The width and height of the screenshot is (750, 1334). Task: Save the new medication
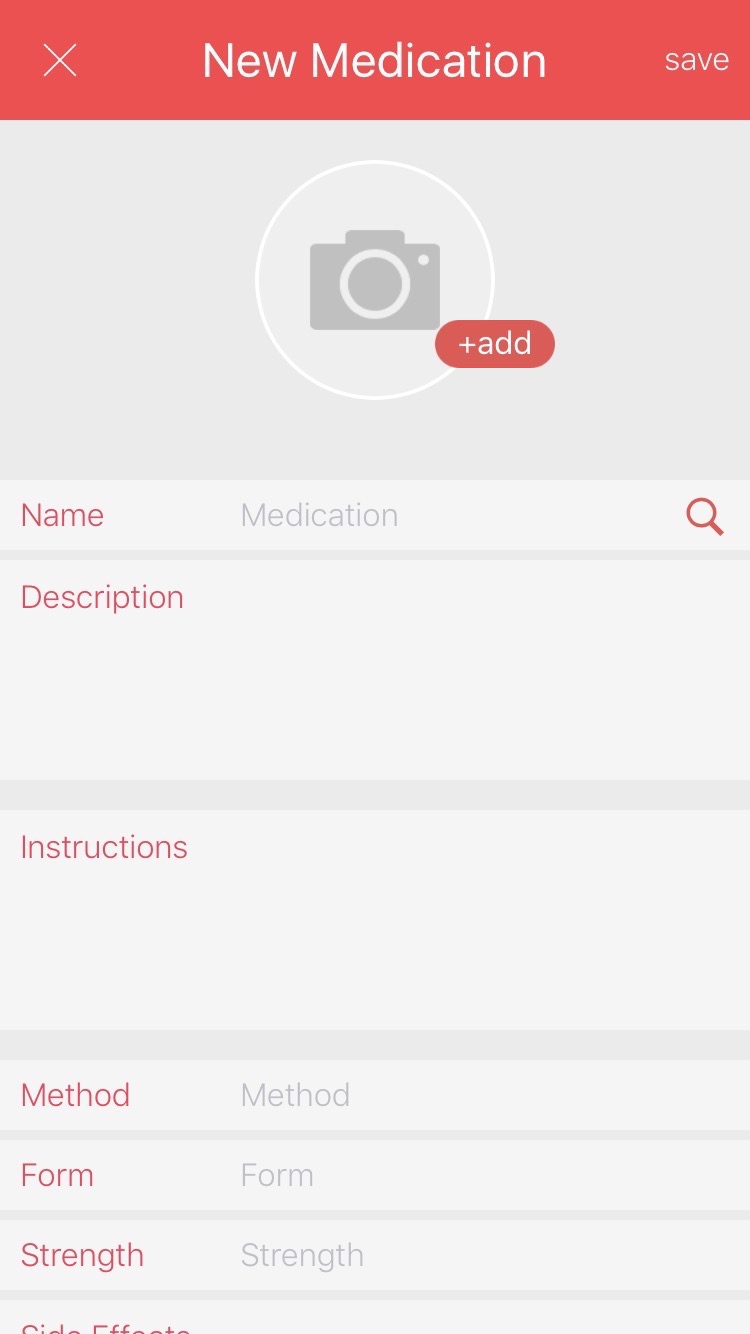697,60
